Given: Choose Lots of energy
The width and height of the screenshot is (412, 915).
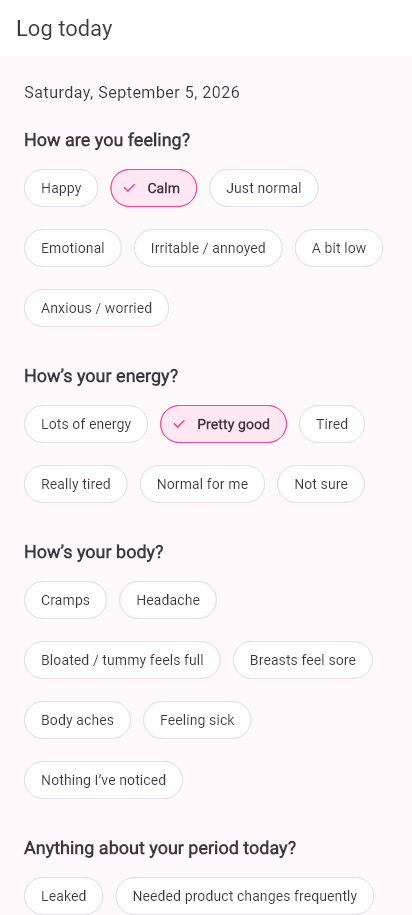Looking at the screenshot, I should point(86,424).
